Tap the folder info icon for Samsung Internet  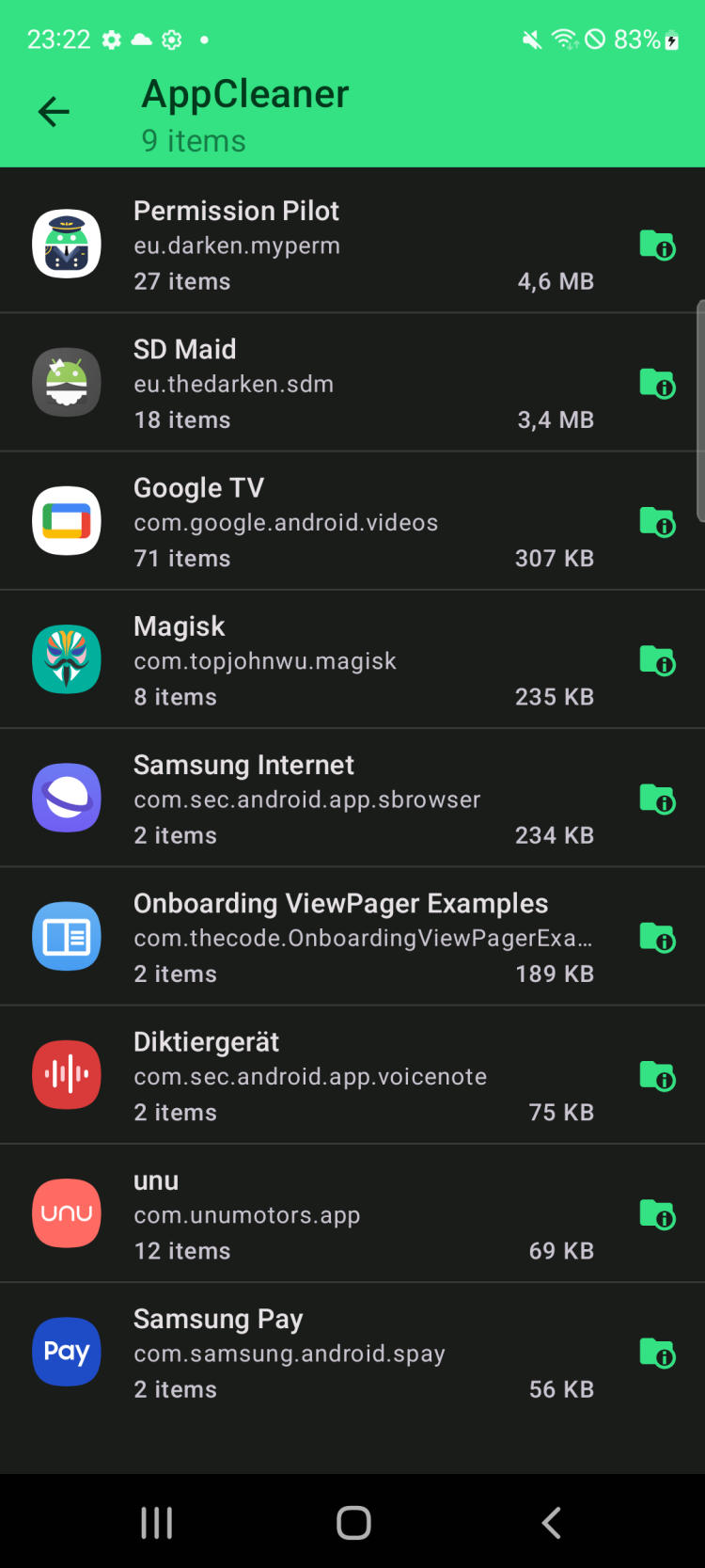pyautogui.click(x=657, y=799)
